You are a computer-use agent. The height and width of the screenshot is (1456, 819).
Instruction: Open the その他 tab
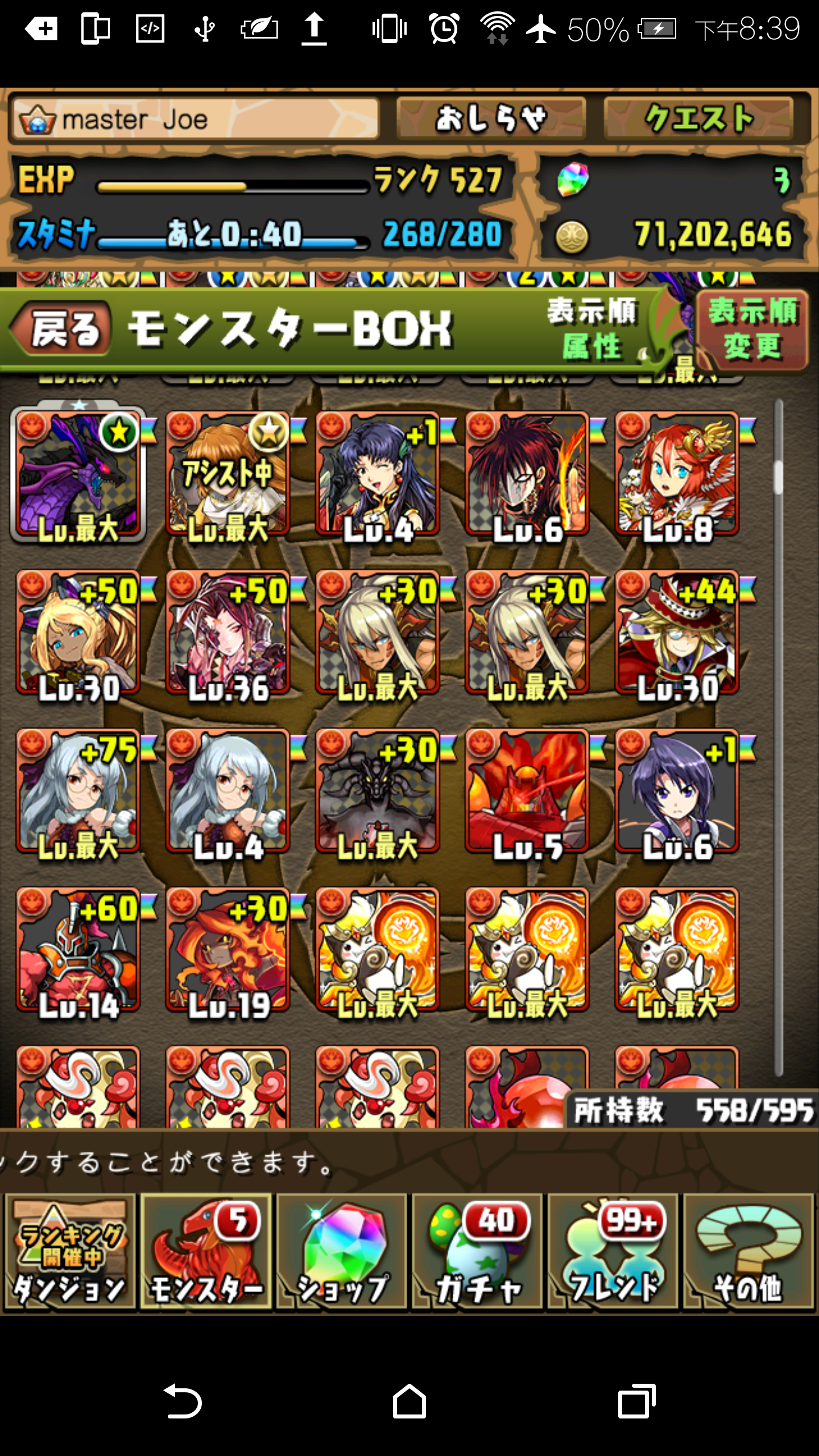pyautogui.click(x=748, y=1251)
